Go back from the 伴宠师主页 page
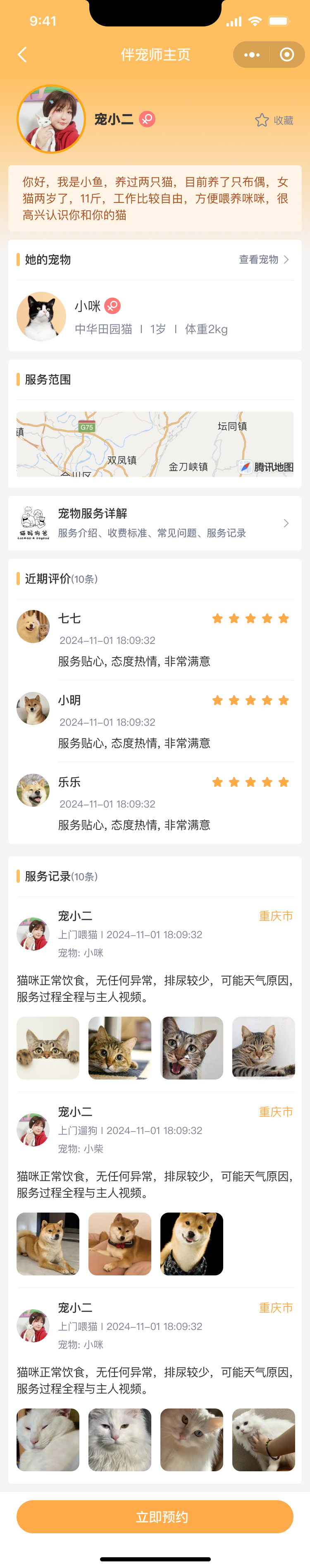 23,55
